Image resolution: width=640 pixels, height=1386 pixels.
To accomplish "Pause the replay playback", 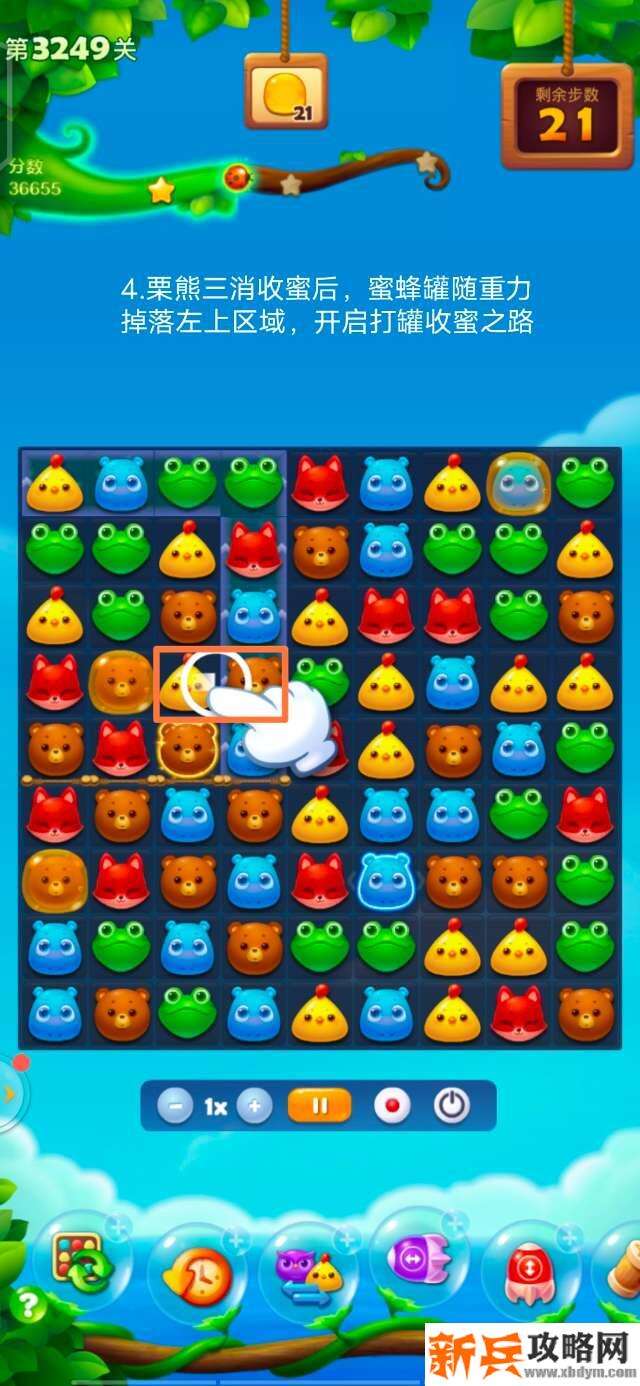I will coord(320,1106).
